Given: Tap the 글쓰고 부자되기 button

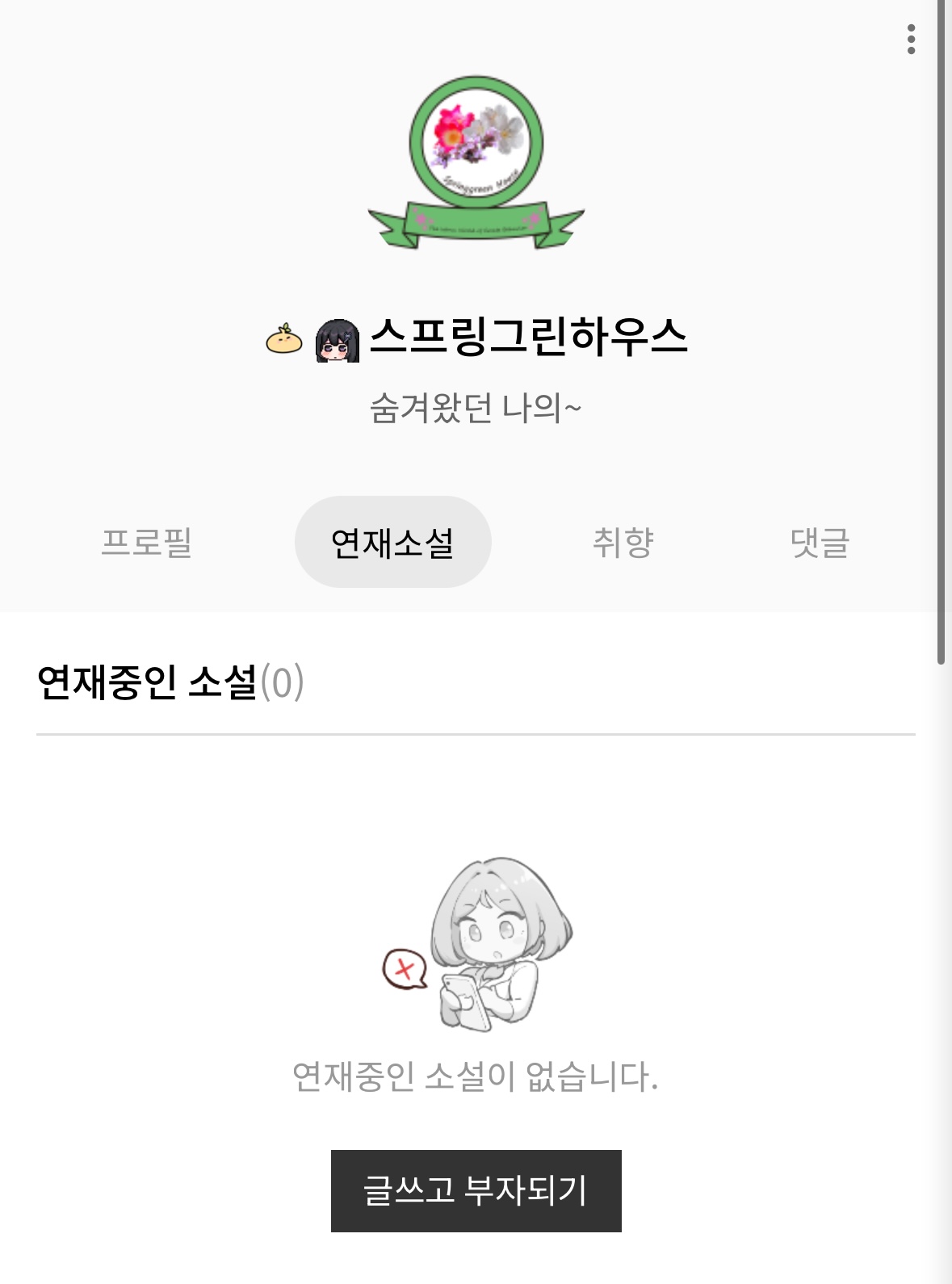Looking at the screenshot, I should (476, 1190).
